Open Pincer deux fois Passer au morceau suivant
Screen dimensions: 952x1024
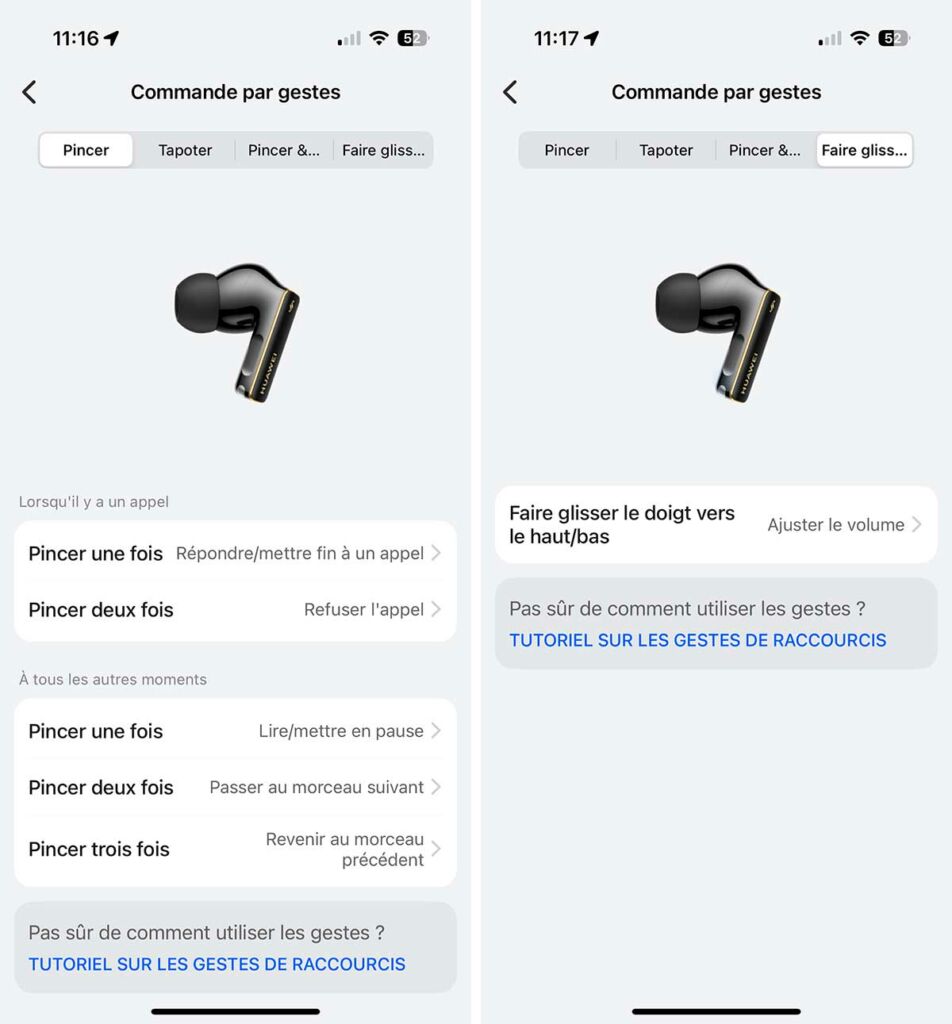235,787
